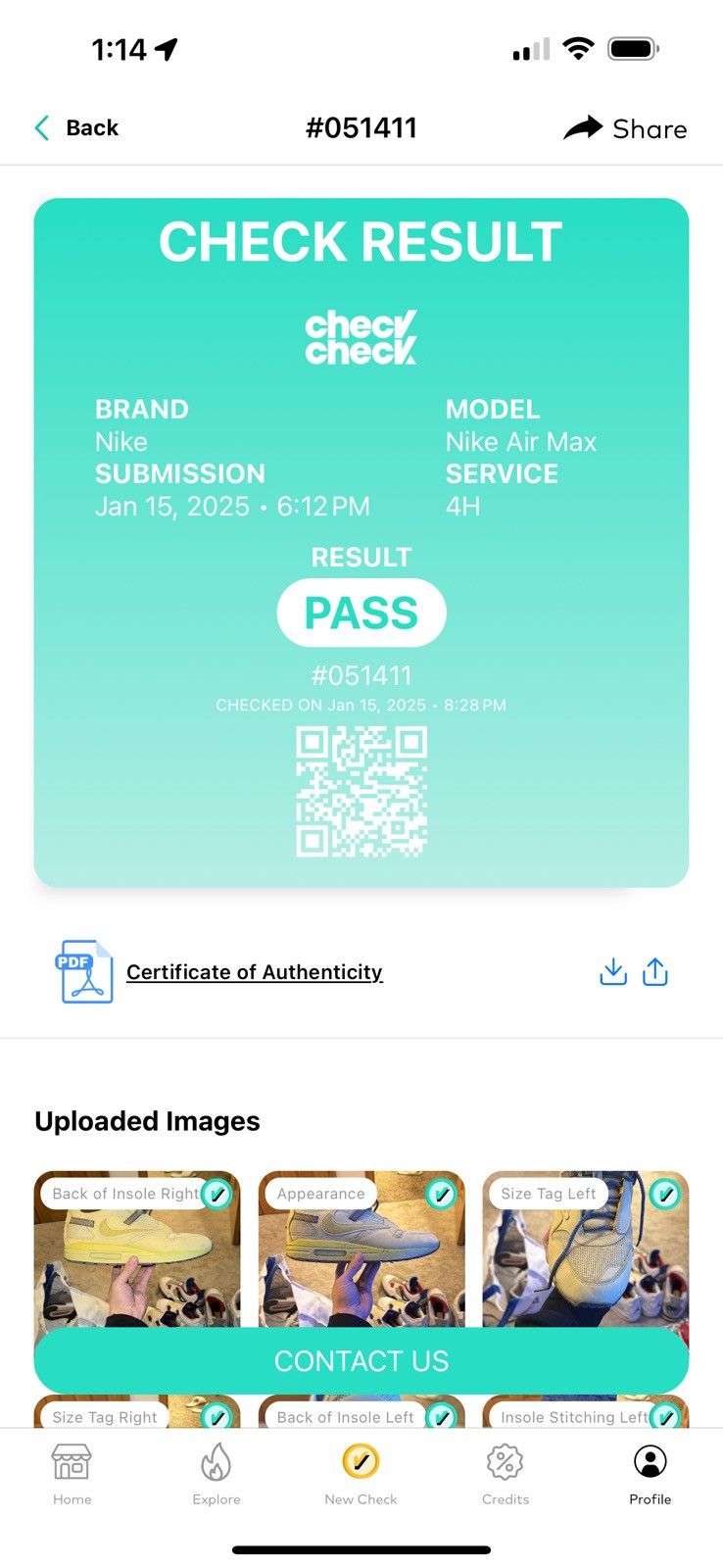Go back to the previous screen
The image size is (723, 1568).
[x=76, y=128]
